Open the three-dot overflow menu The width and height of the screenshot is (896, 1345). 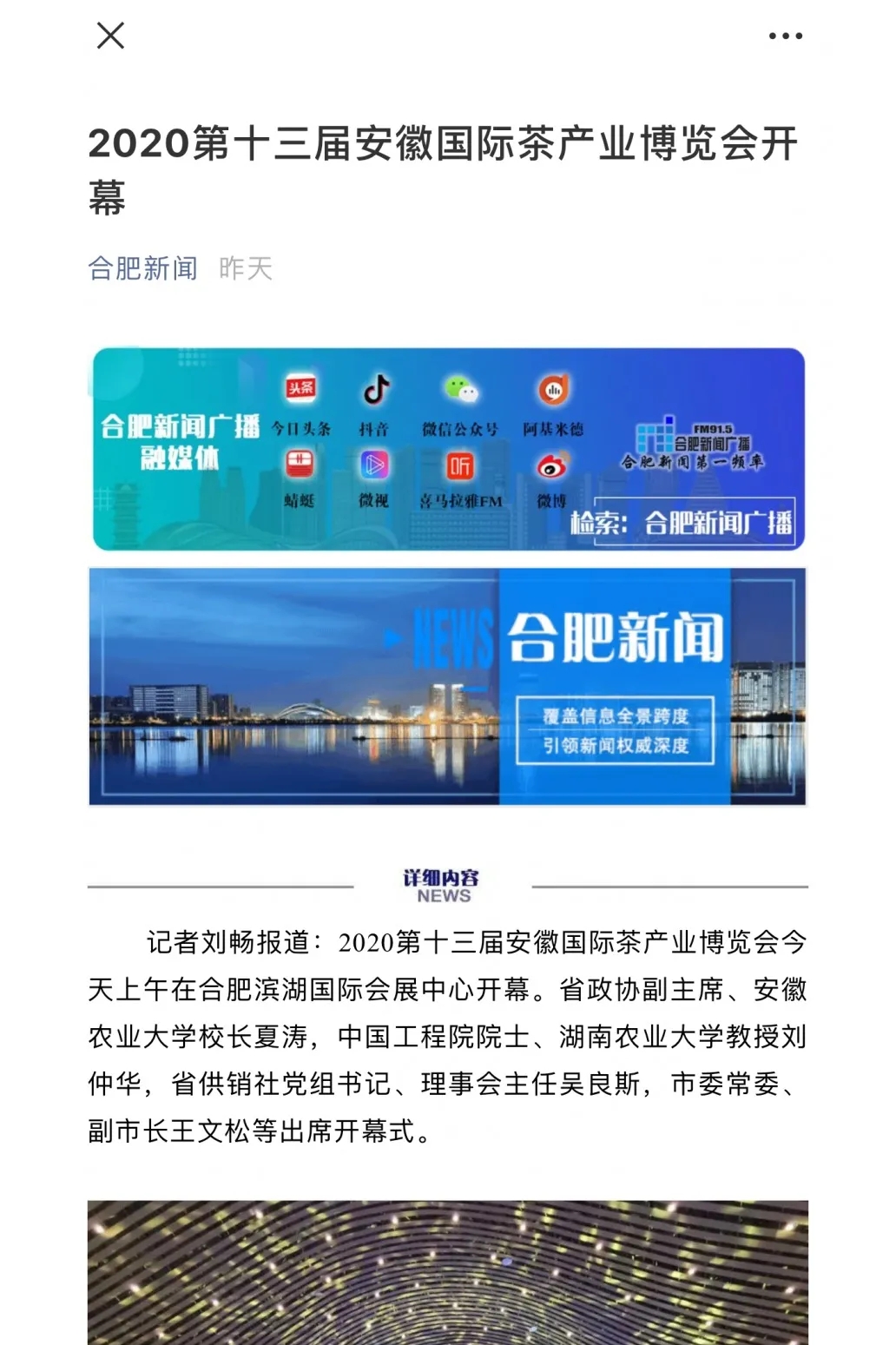(785, 36)
